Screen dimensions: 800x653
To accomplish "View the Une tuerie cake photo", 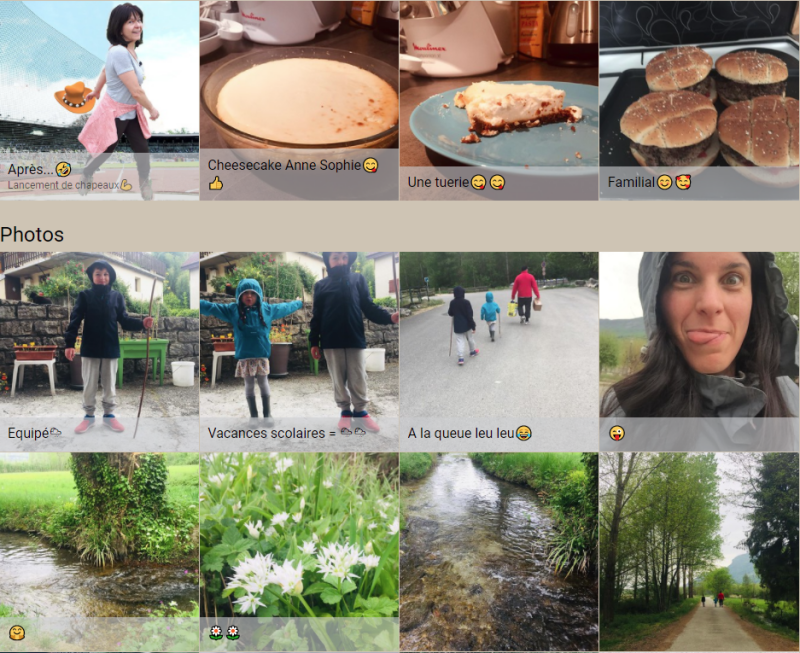I will click(x=499, y=90).
